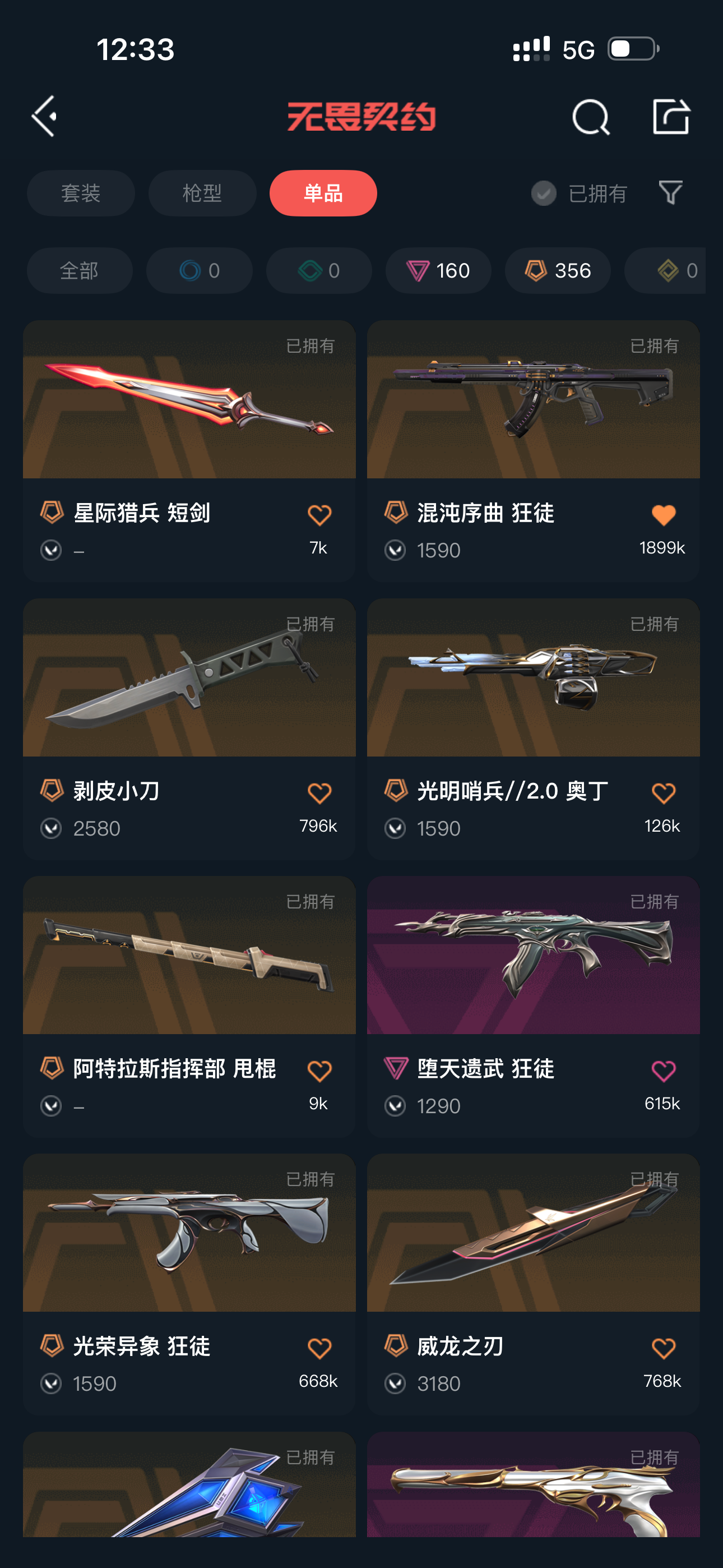The height and width of the screenshot is (1568, 723).
Task: Tap the share icon in the header
Action: [670, 116]
